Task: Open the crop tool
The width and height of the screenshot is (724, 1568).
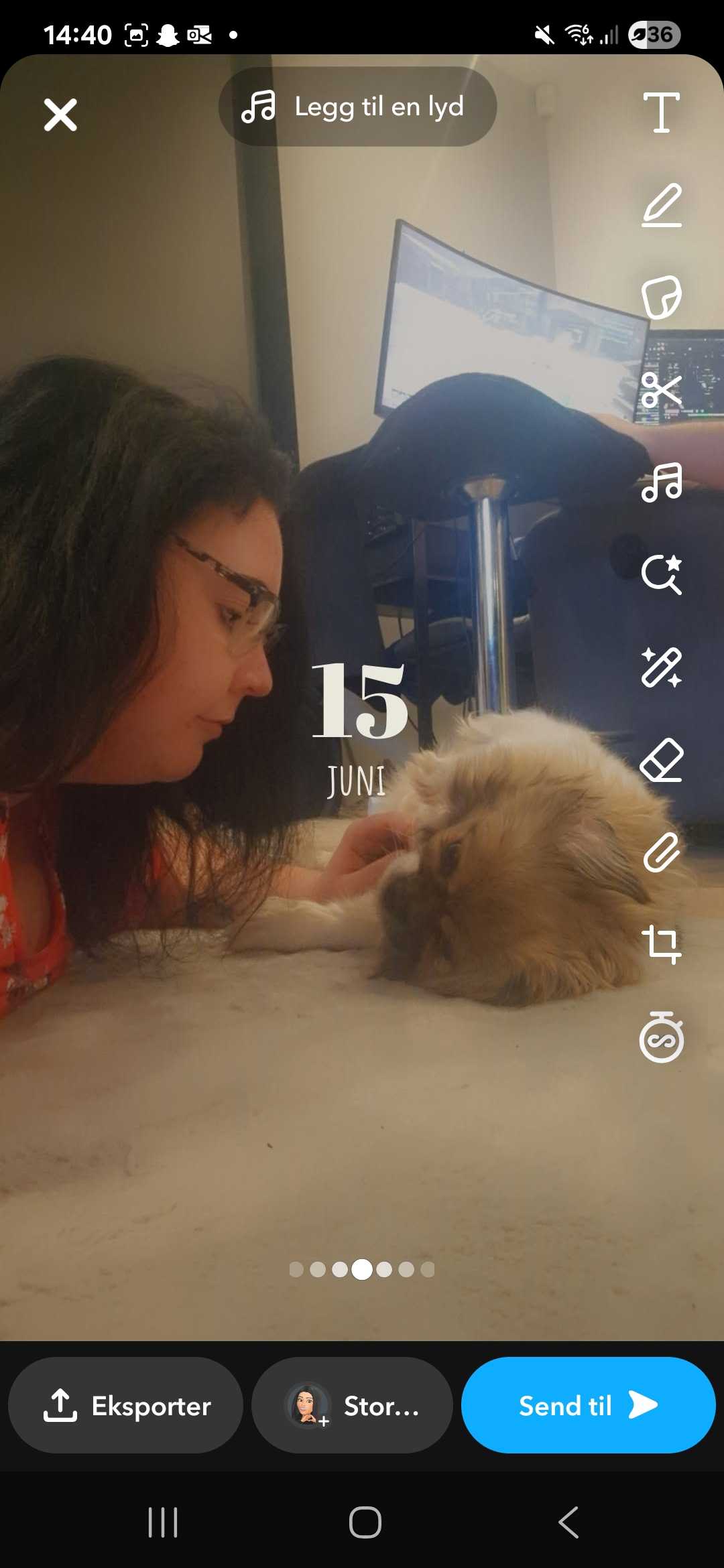Action: click(662, 944)
